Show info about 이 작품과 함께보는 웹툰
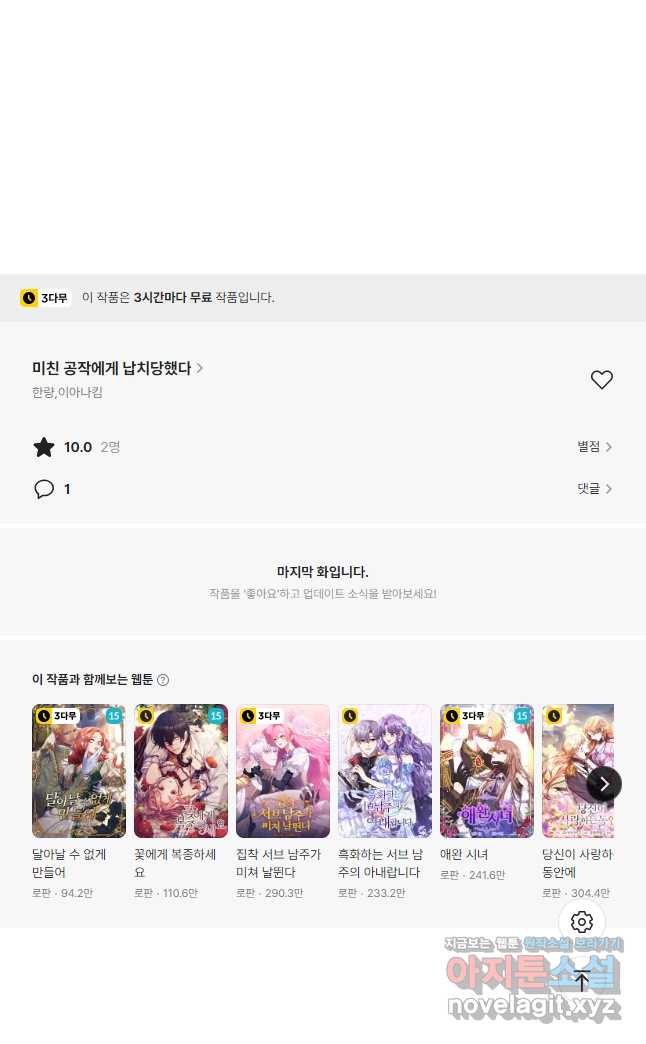646x1044 pixels. click(162, 680)
